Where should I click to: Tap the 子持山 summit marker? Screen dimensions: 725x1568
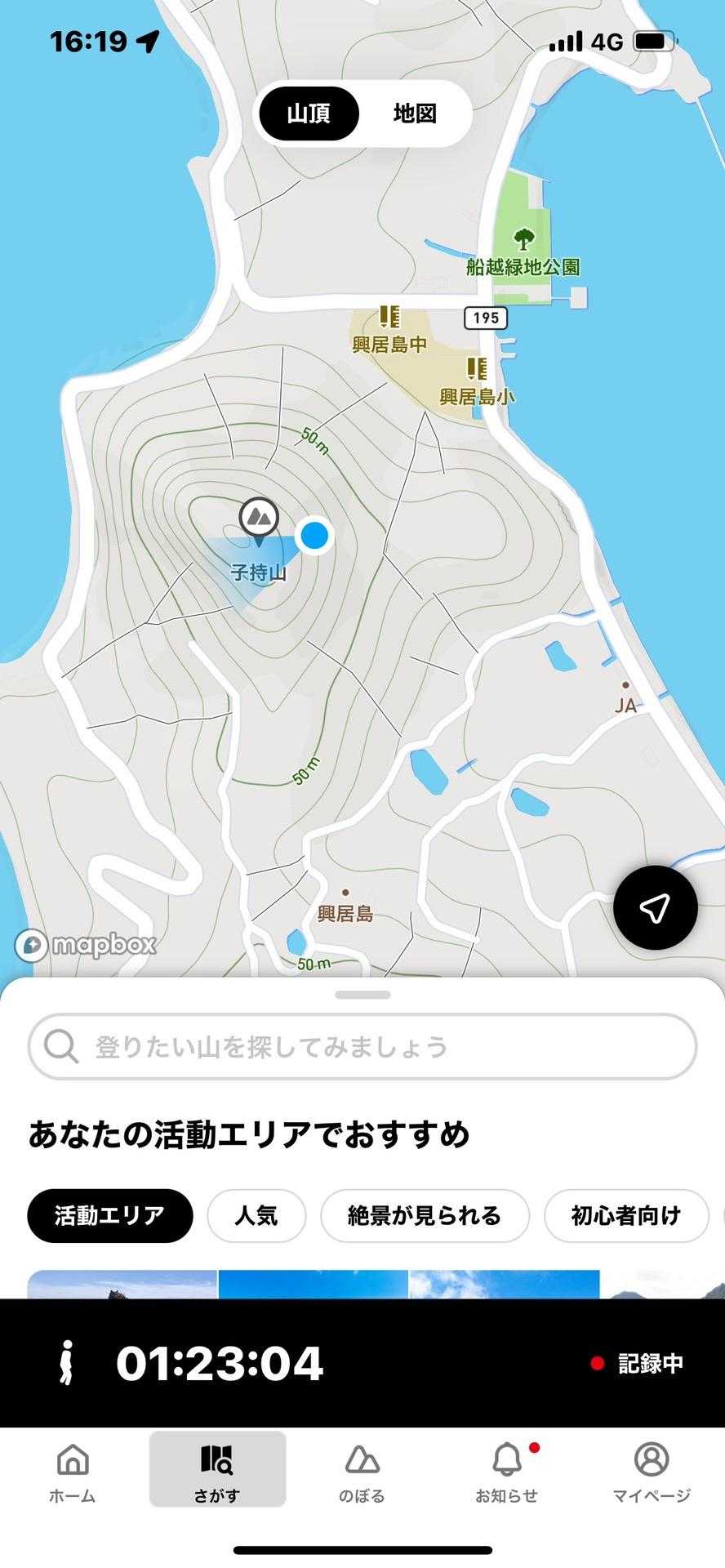pos(259,518)
